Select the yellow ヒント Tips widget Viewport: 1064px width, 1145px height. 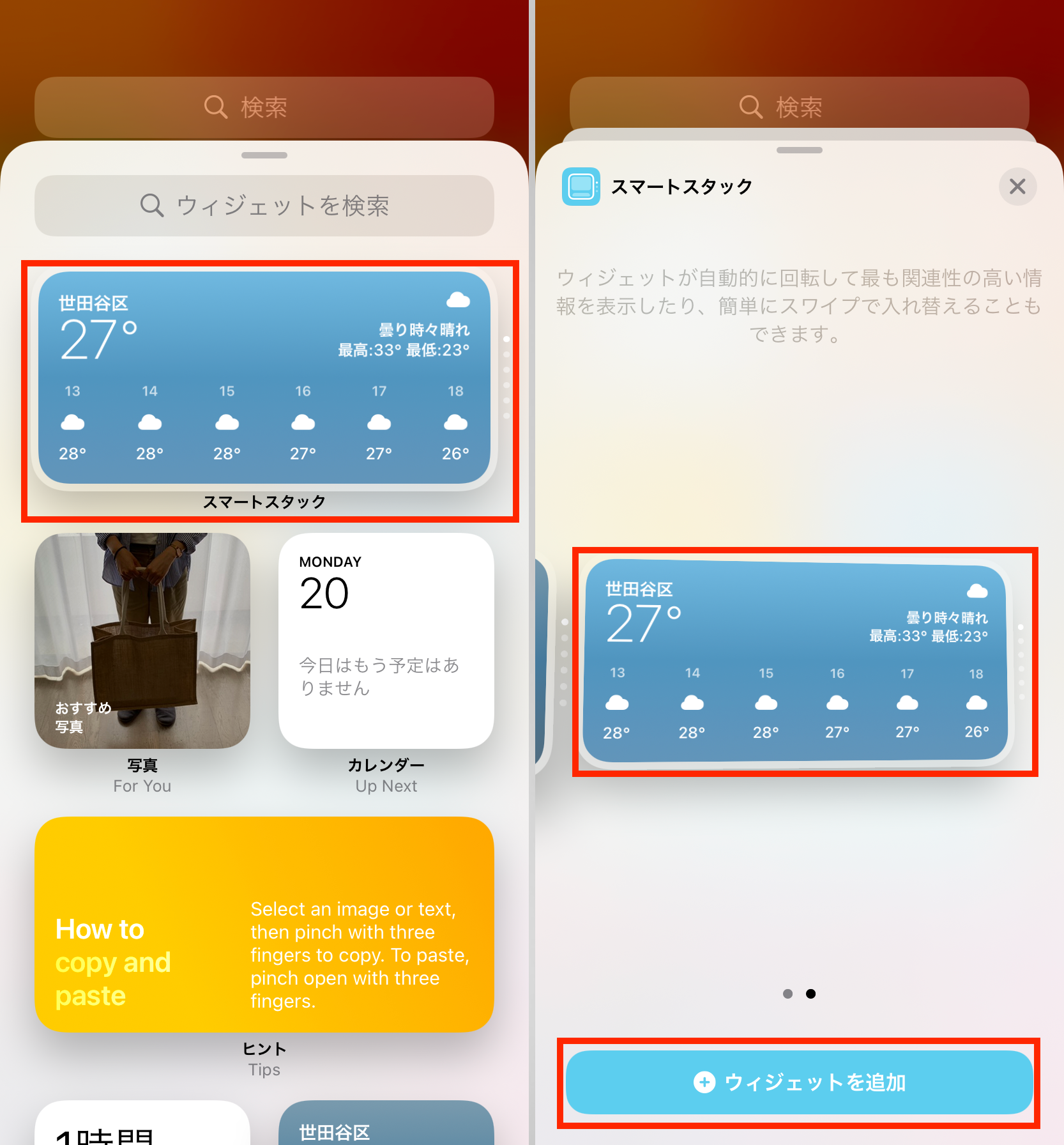coord(264,924)
